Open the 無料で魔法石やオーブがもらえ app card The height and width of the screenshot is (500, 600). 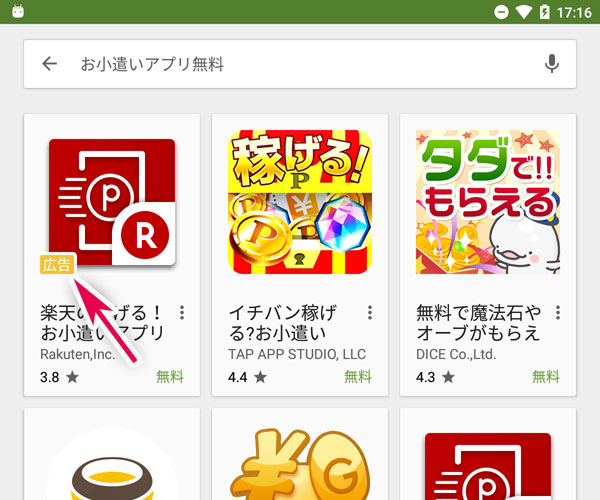487,210
